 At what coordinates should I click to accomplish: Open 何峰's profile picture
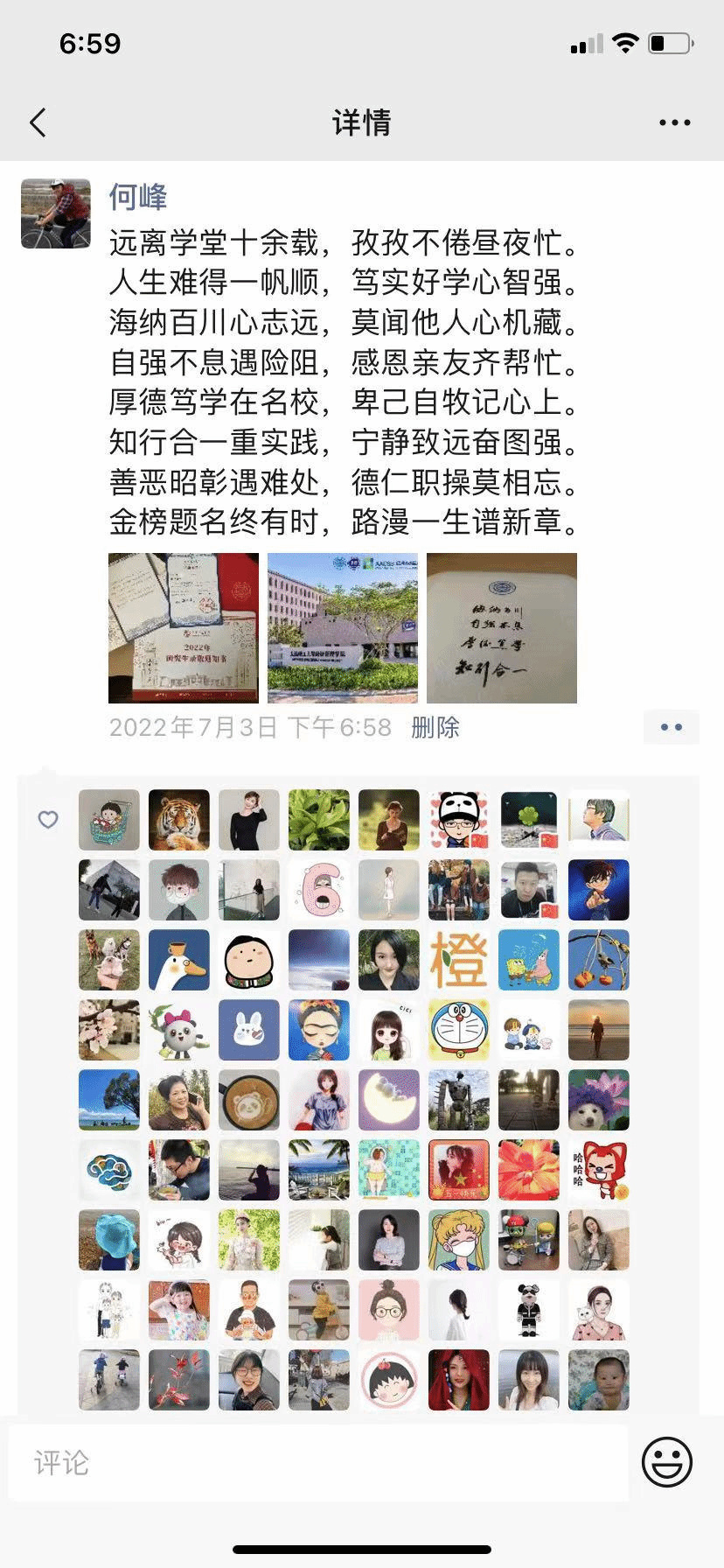click(x=56, y=213)
